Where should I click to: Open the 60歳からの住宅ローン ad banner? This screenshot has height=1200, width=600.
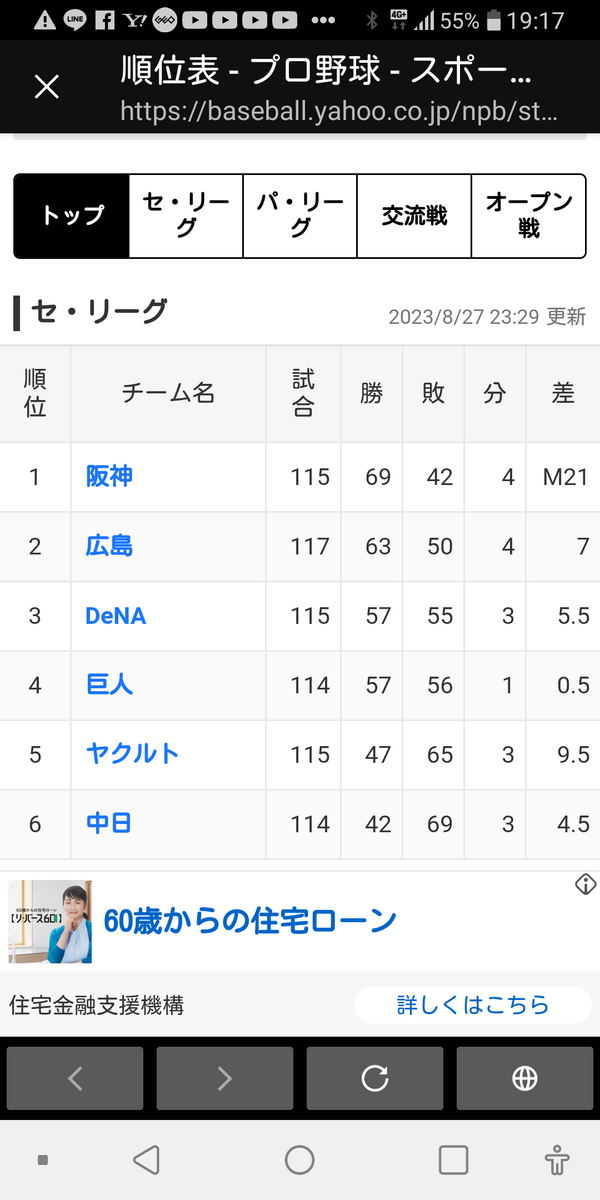[x=250, y=921]
